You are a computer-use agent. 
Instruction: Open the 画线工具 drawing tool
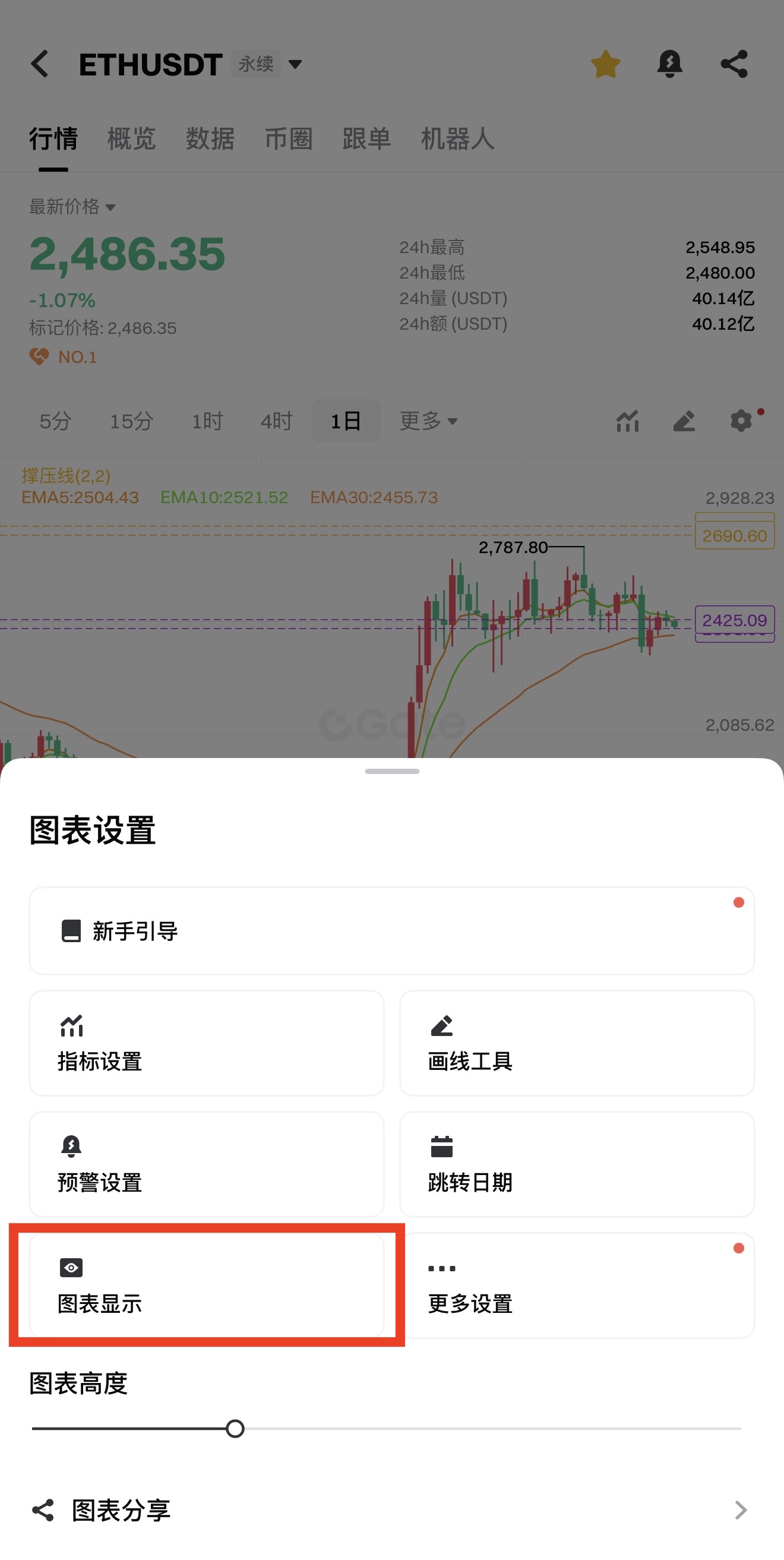coord(576,1043)
